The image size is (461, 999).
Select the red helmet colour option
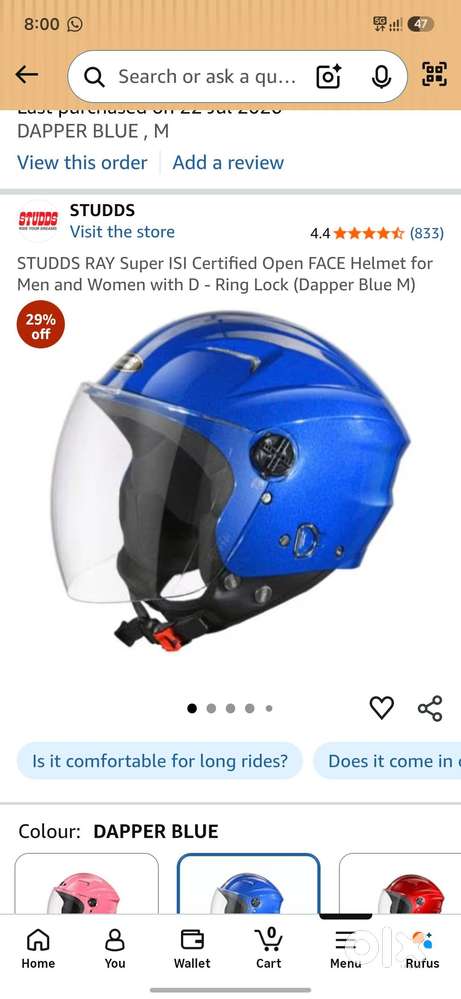(x=401, y=884)
